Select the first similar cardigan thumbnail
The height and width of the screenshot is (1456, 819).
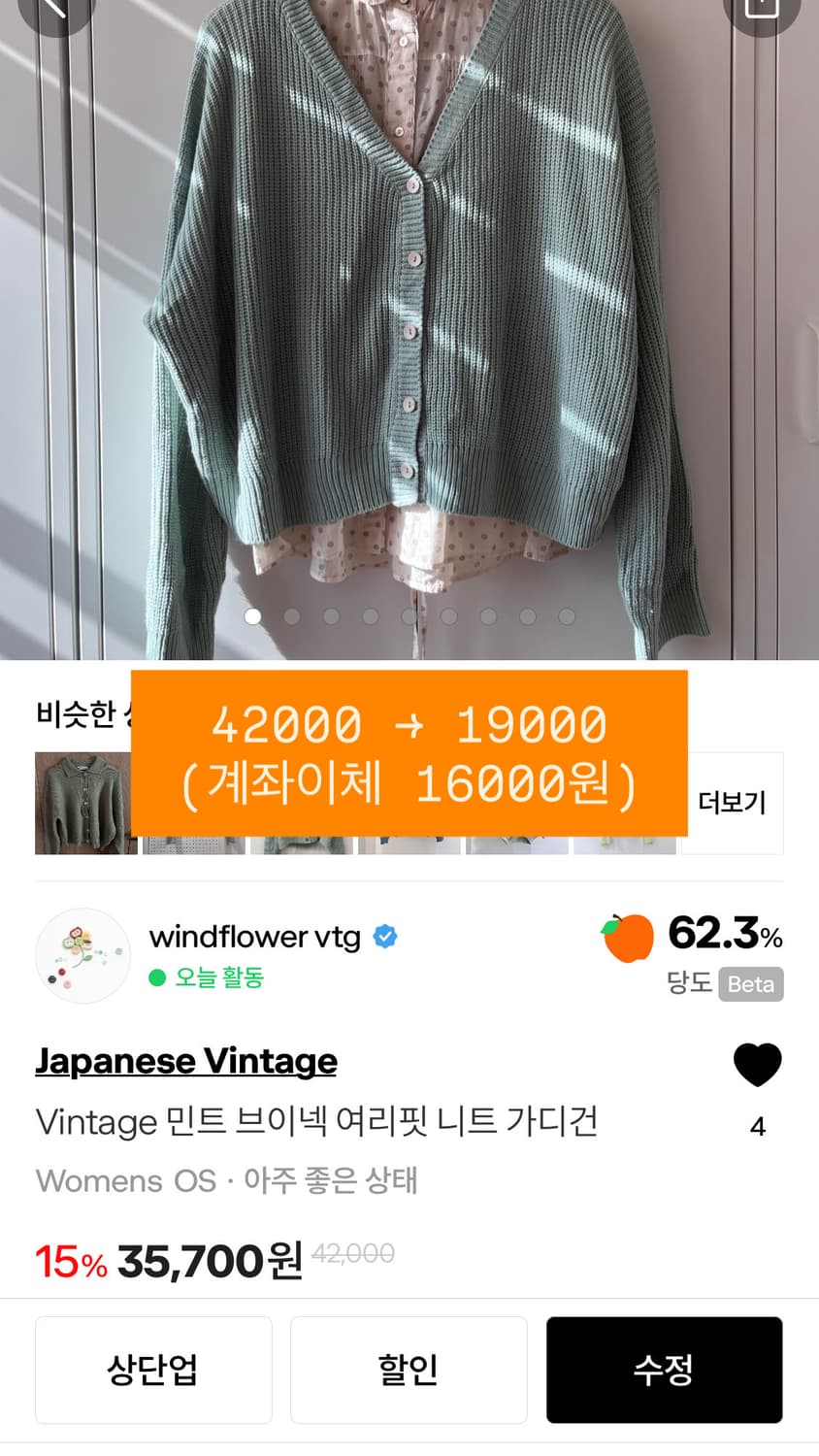[85, 802]
